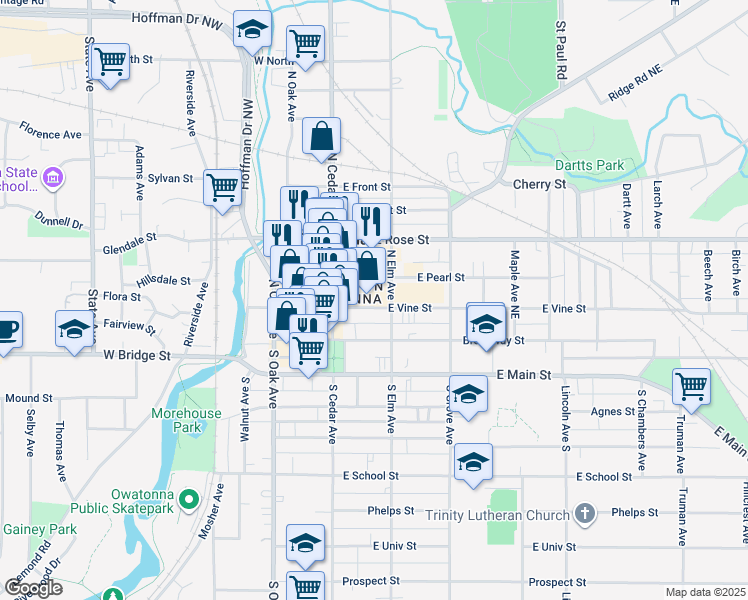The height and width of the screenshot is (600, 748).
Task: Tap the school marker near Fairview St
Action: click(x=74, y=331)
